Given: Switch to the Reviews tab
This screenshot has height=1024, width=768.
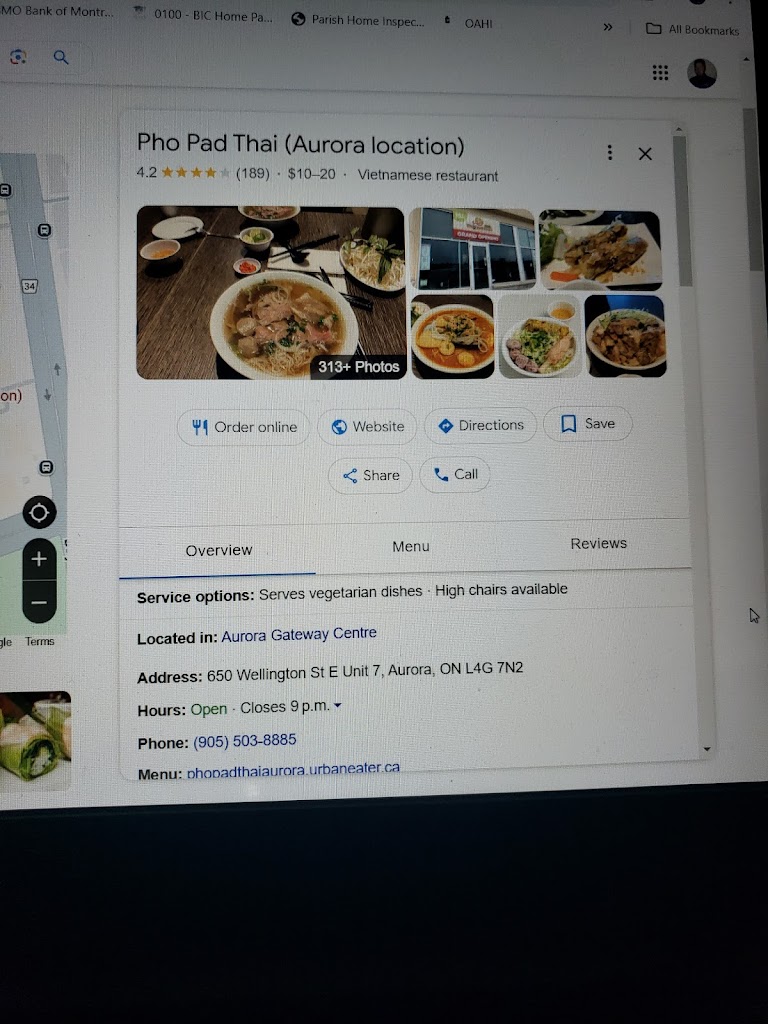Looking at the screenshot, I should click(x=598, y=543).
